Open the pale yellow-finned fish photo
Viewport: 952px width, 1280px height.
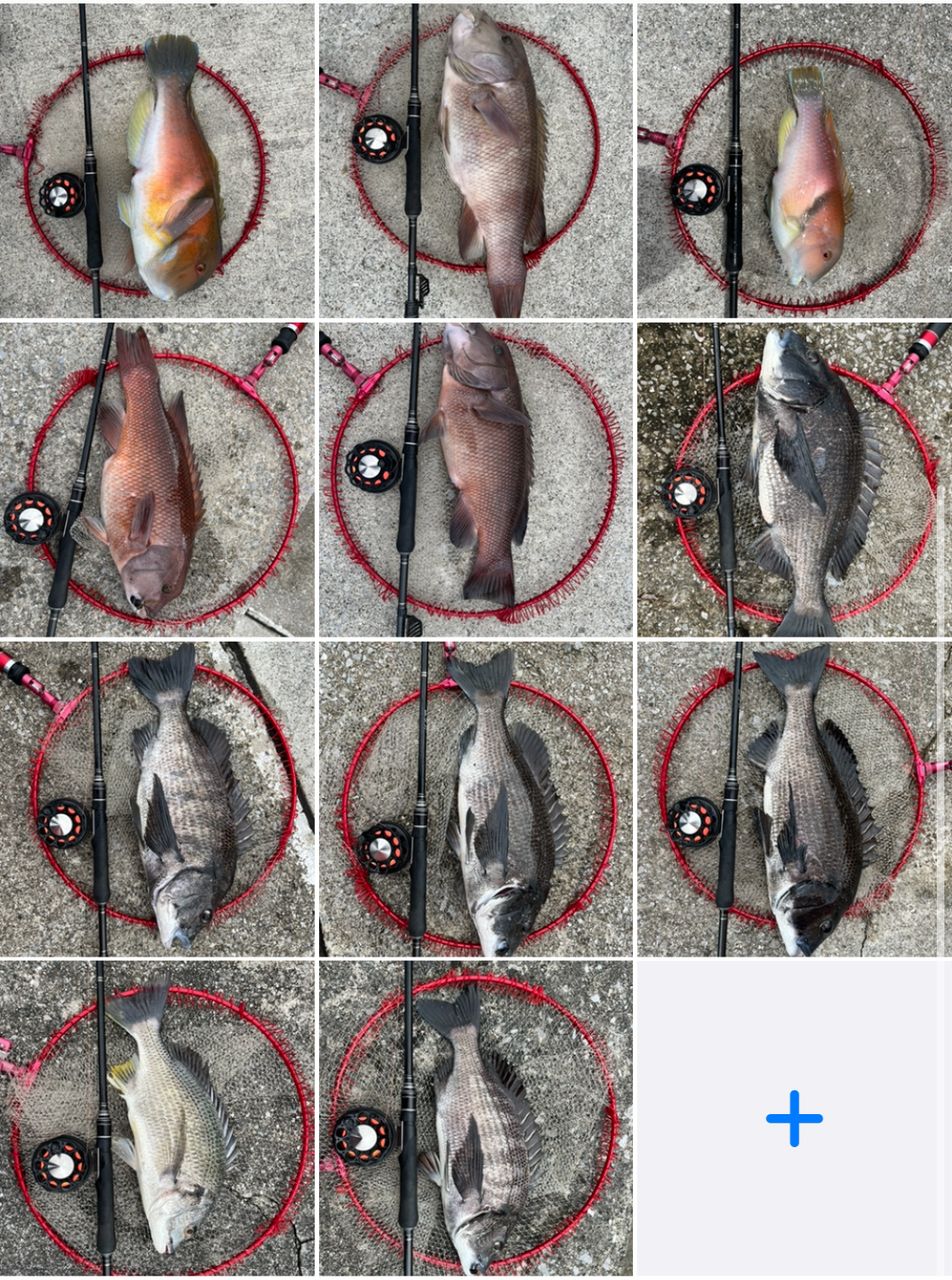157,1118
